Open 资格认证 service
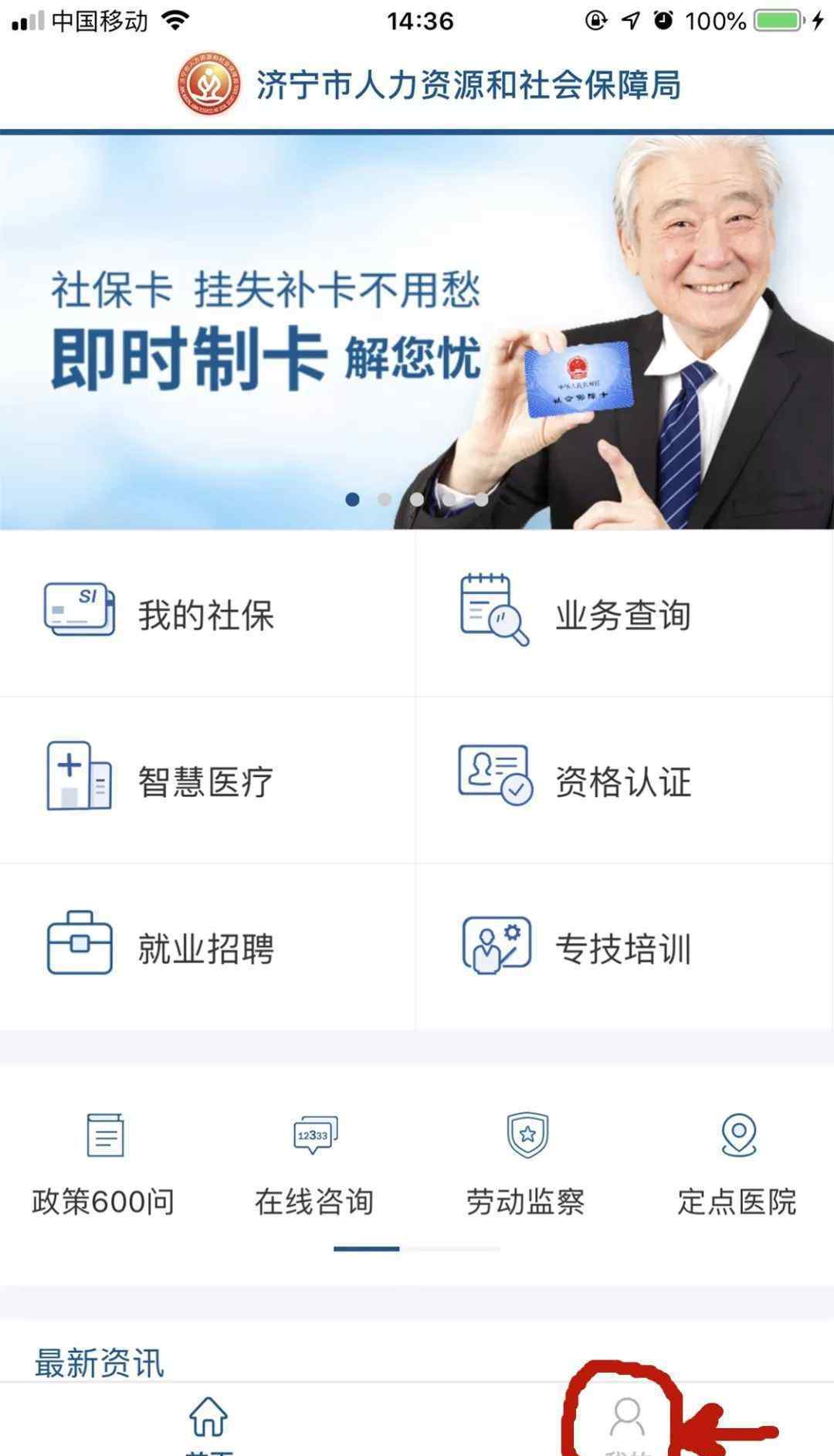The width and height of the screenshot is (834, 1456). [624, 781]
